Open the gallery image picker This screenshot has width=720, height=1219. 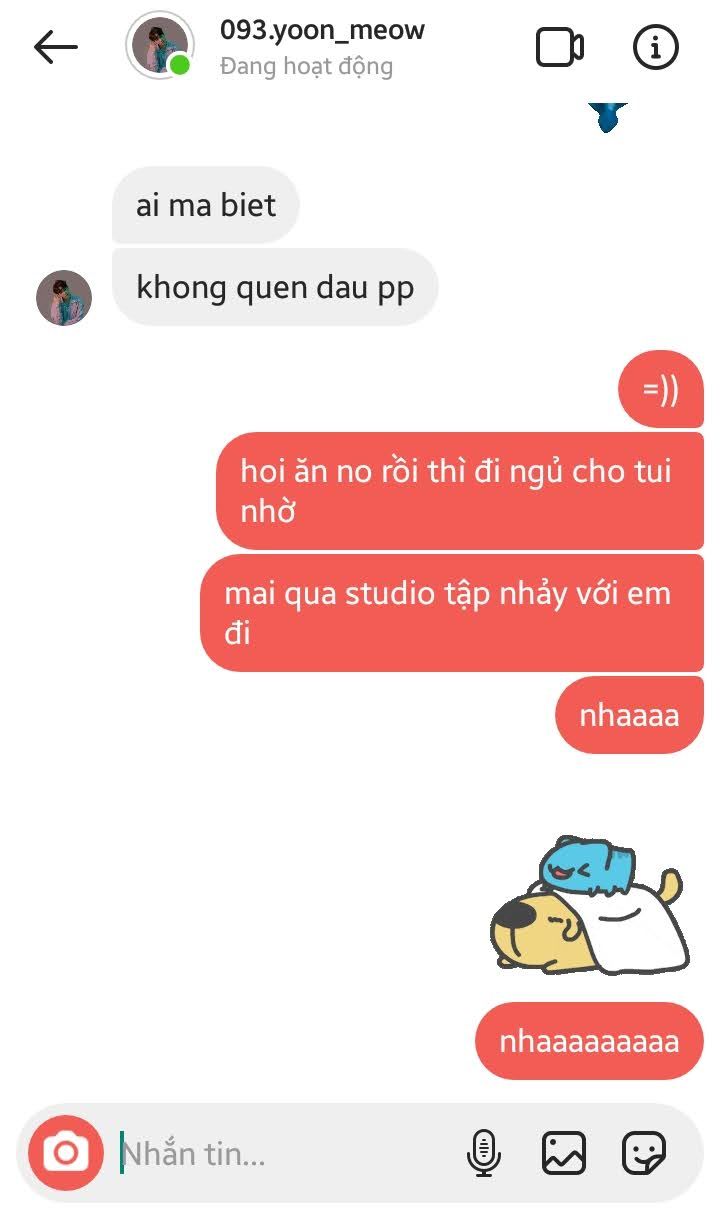[564, 1154]
